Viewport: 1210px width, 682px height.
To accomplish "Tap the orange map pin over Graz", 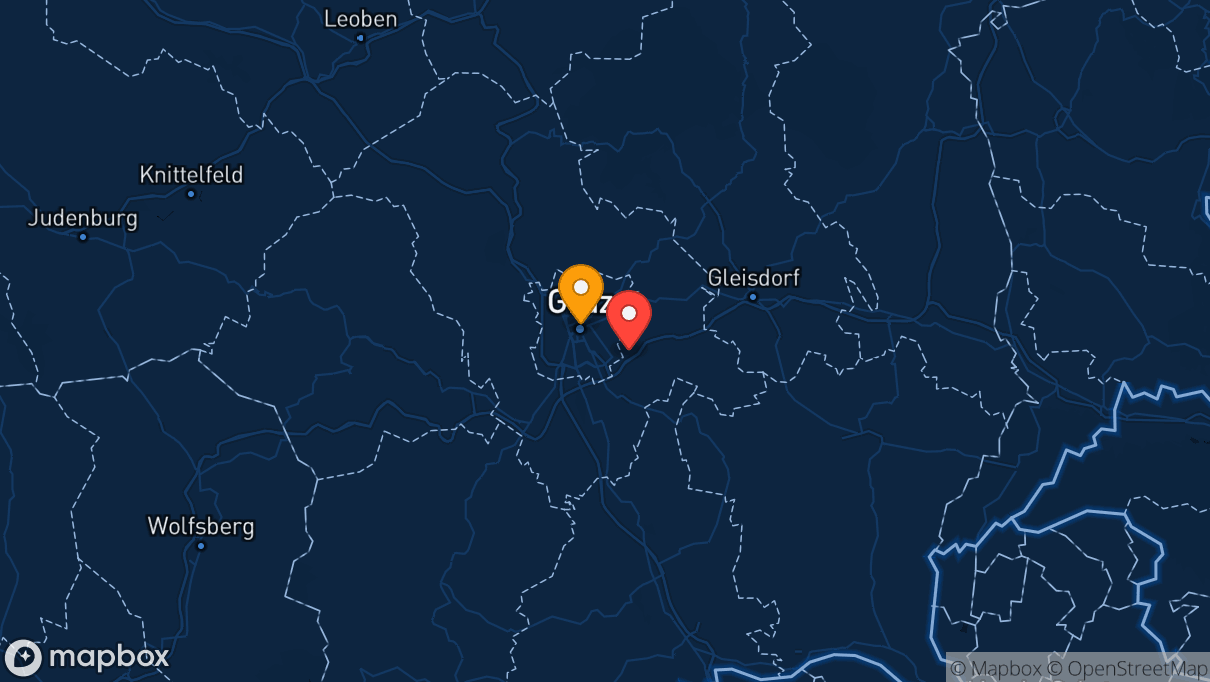I will [580, 290].
